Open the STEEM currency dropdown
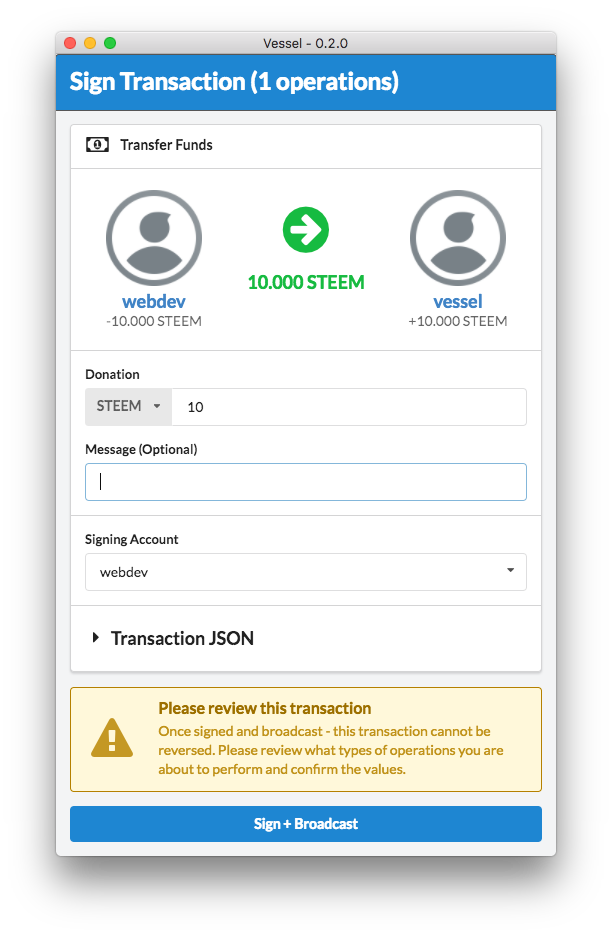Image resolution: width=612 pixels, height=936 pixels. pos(128,407)
